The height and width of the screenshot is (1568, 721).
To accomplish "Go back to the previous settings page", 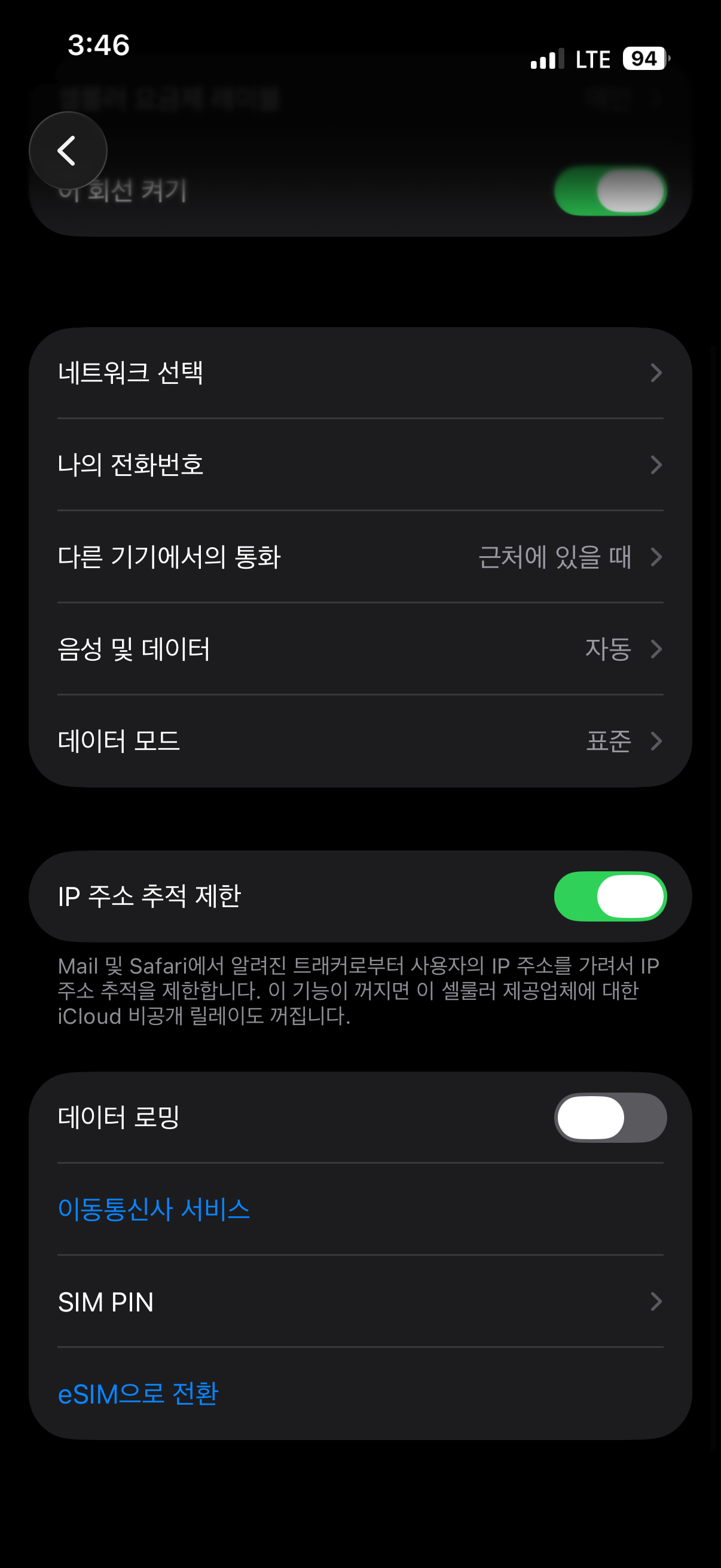I will click(x=68, y=150).
